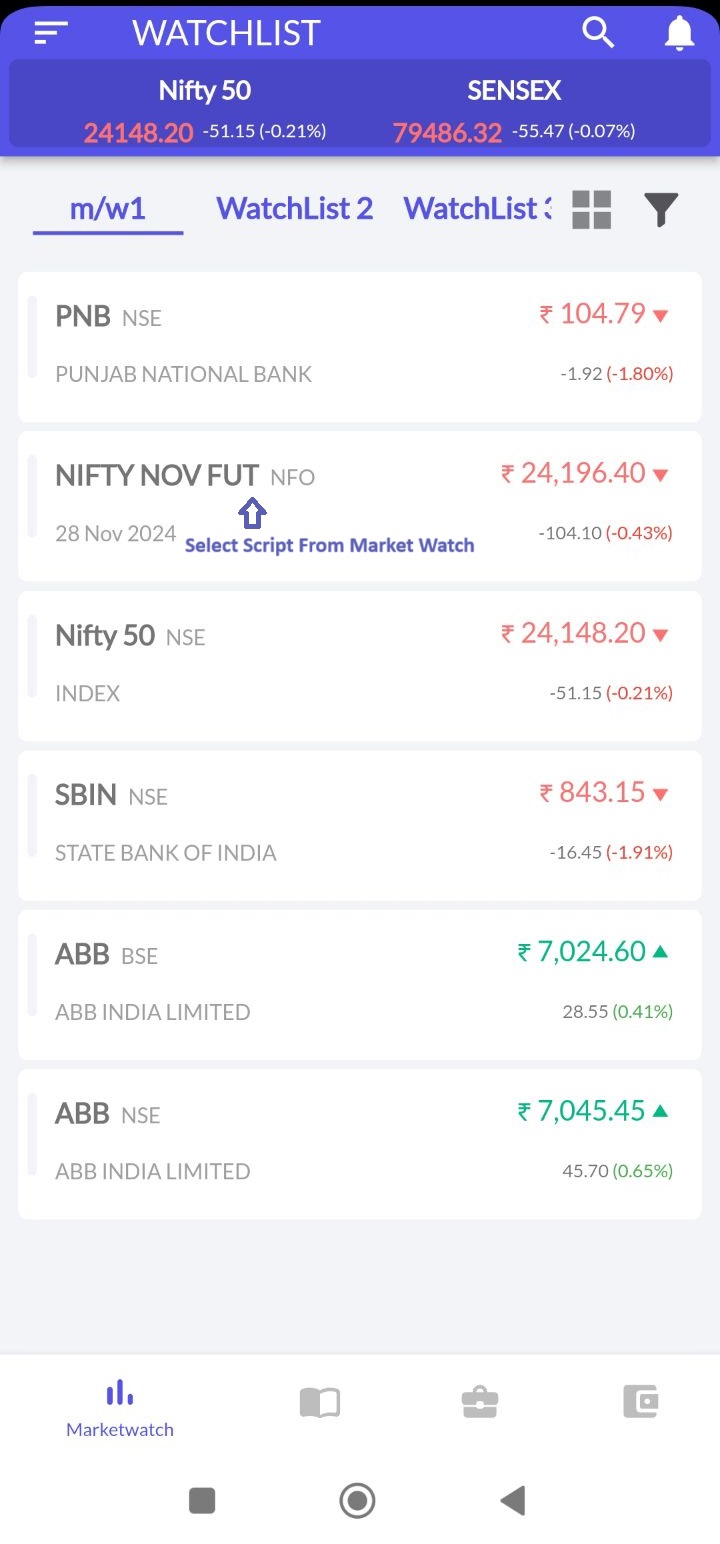Image resolution: width=720 pixels, height=1544 pixels.
Task: Open the hamburger menu
Action: pos(50,33)
